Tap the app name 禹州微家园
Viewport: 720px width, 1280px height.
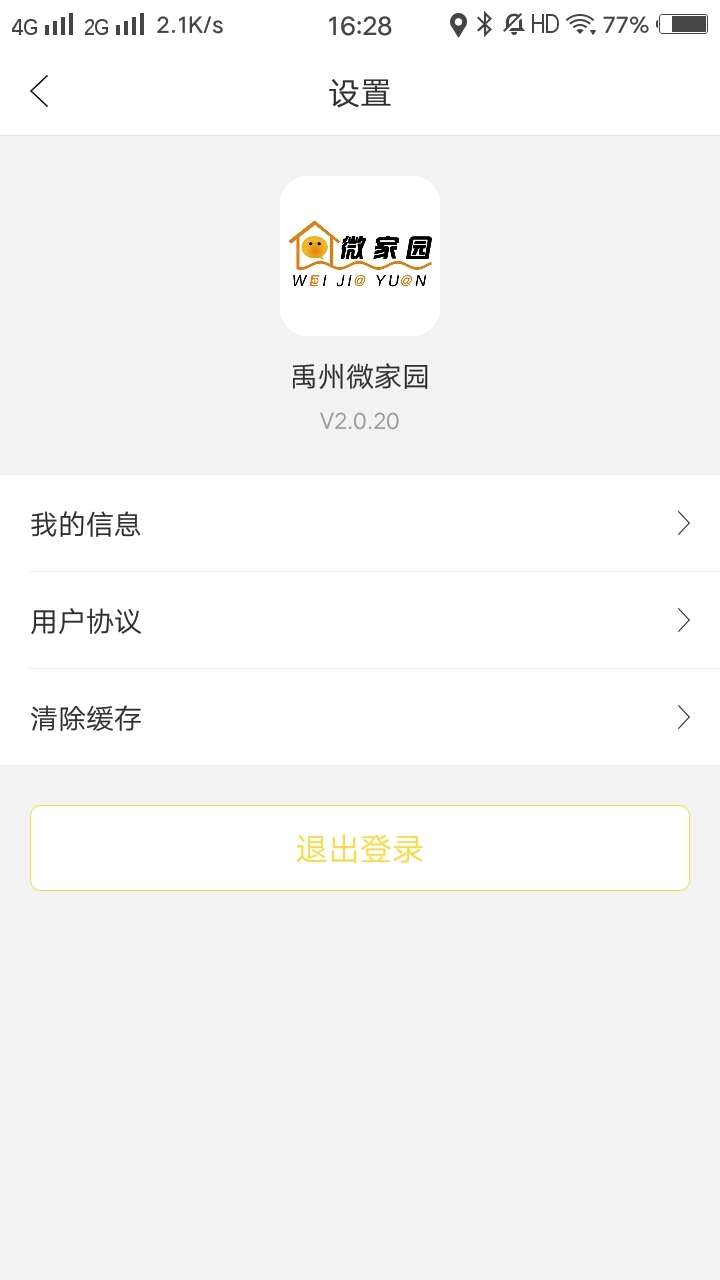pyautogui.click(x=359, y=378)
